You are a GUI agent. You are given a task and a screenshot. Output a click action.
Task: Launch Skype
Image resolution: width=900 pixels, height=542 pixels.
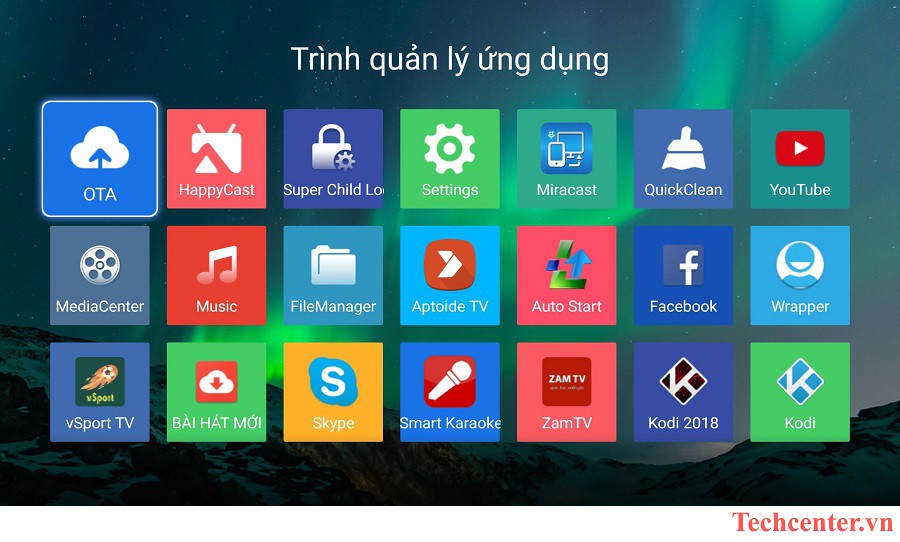tap(333, 392)
